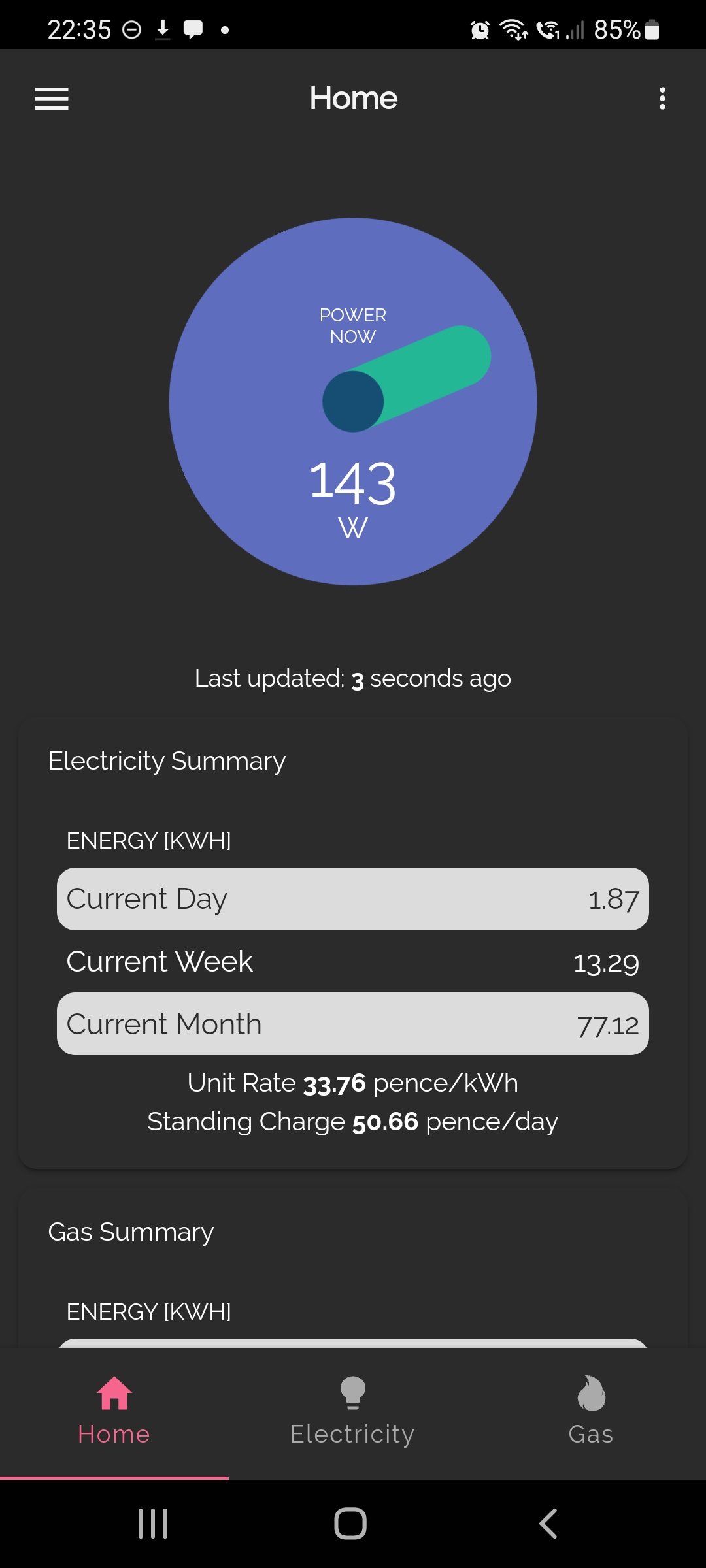Open the hamburger drawer menu
Image resolution: width=706 pixels, height=1568 pixels.
(x=52, y=99)
